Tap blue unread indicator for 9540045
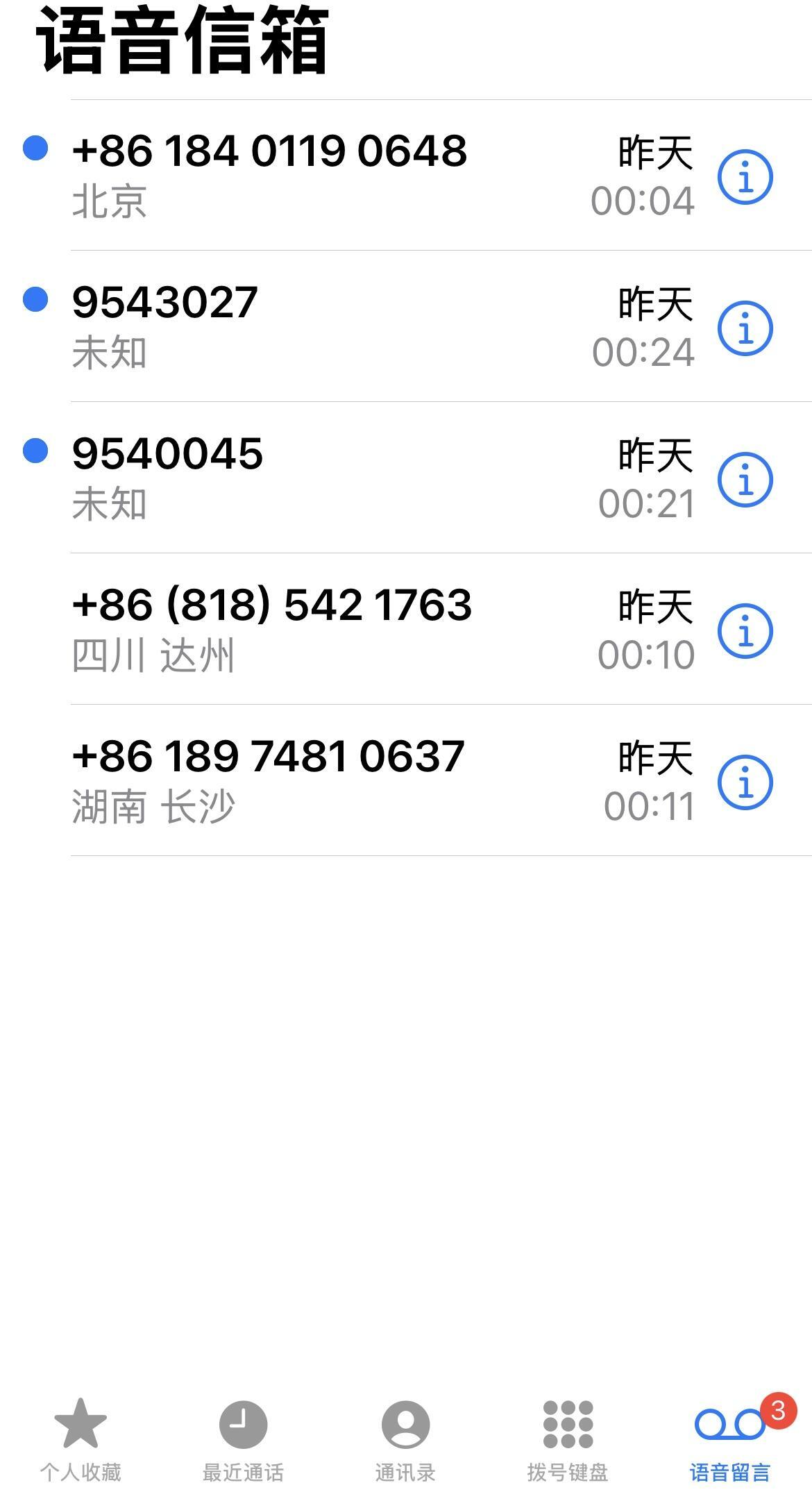This screenshot has height=1501, width=812. 35,450
